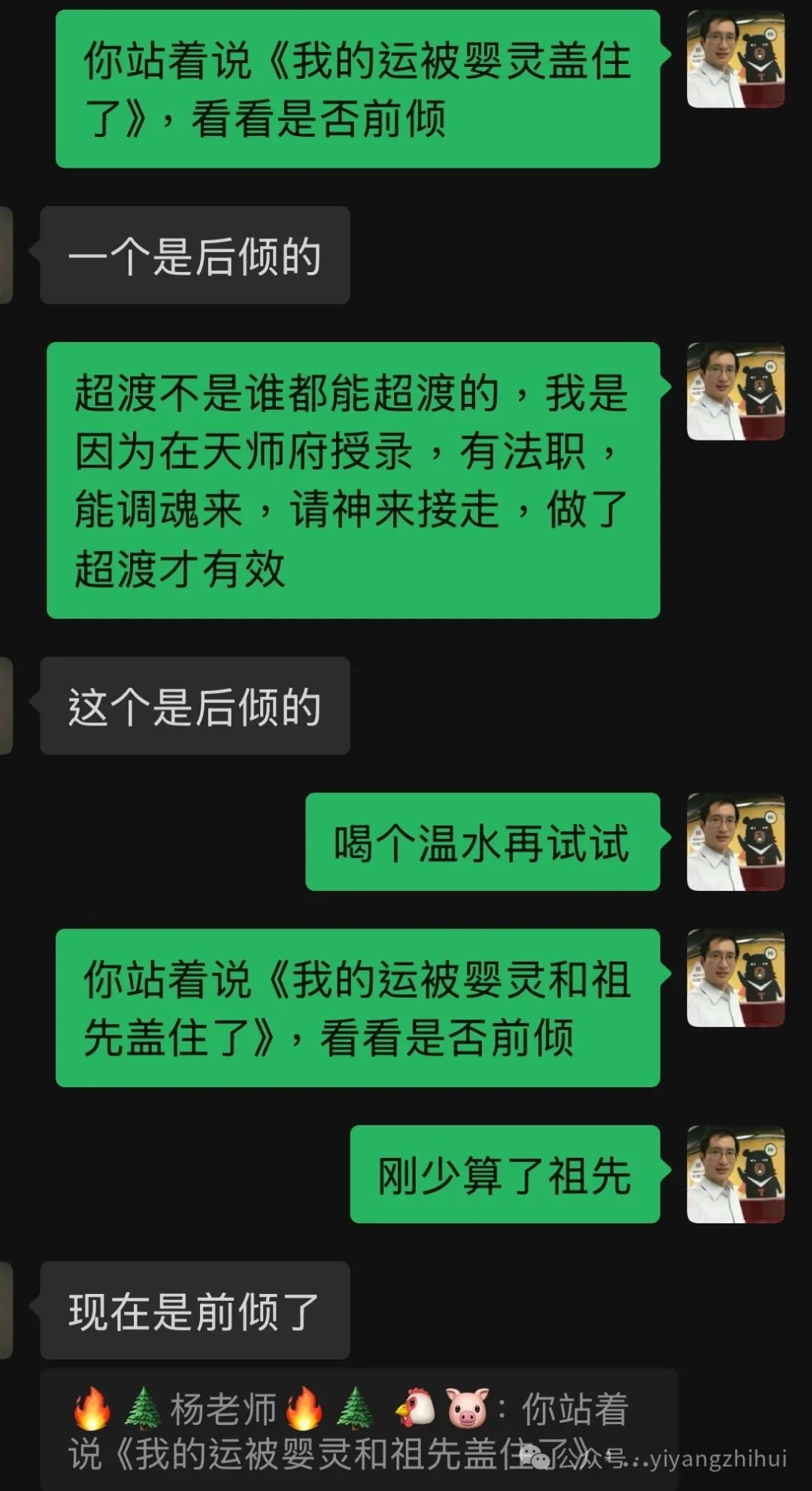View profile from avatar beside "超渡不是谁都能超渡的" message
This screenshot has height=1491, width=812.
coord(735,392)
